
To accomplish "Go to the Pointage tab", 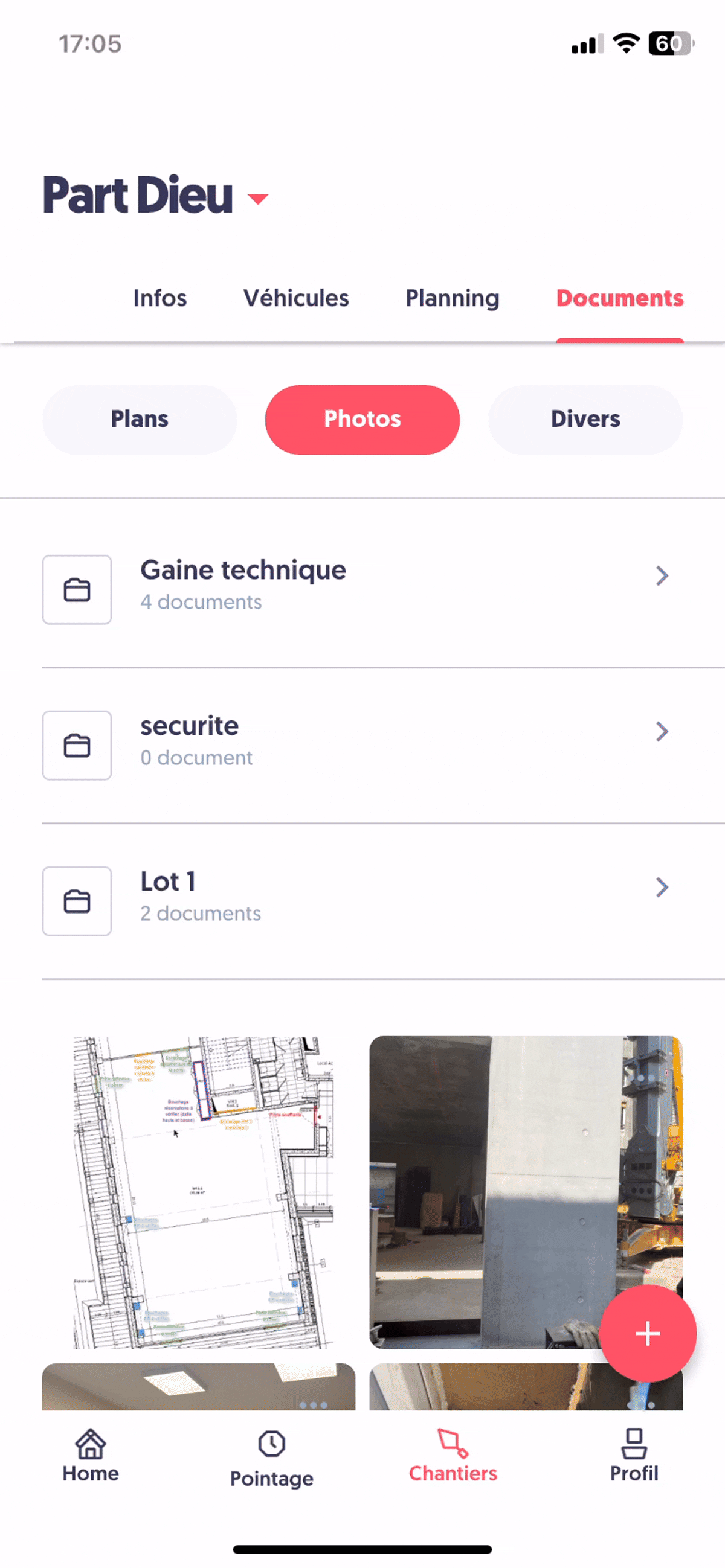I will pos(272,1459).
